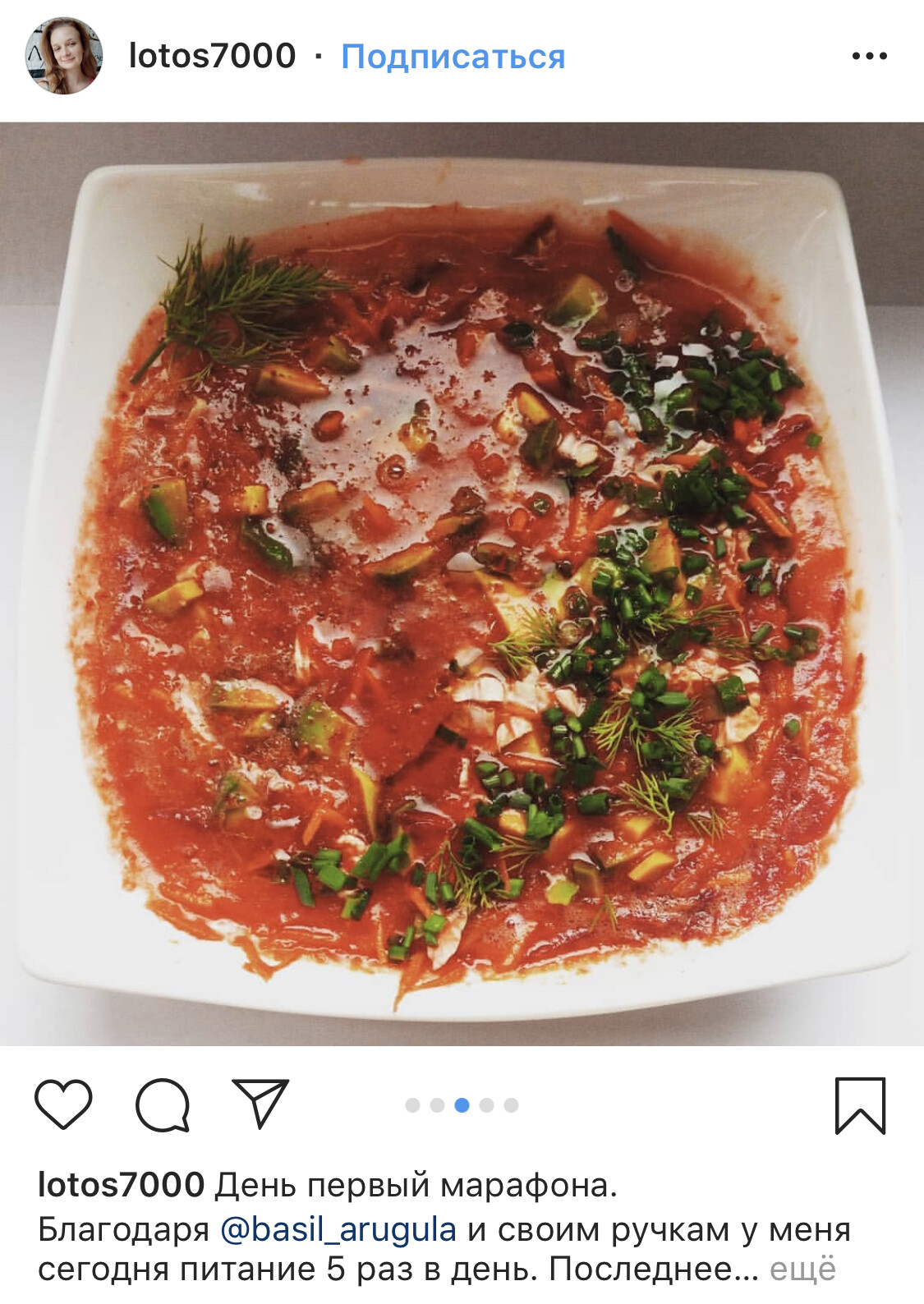Open the lotos7000 username in the caption
Viewport: 924px width, 1304px height.
(121, 1185)
